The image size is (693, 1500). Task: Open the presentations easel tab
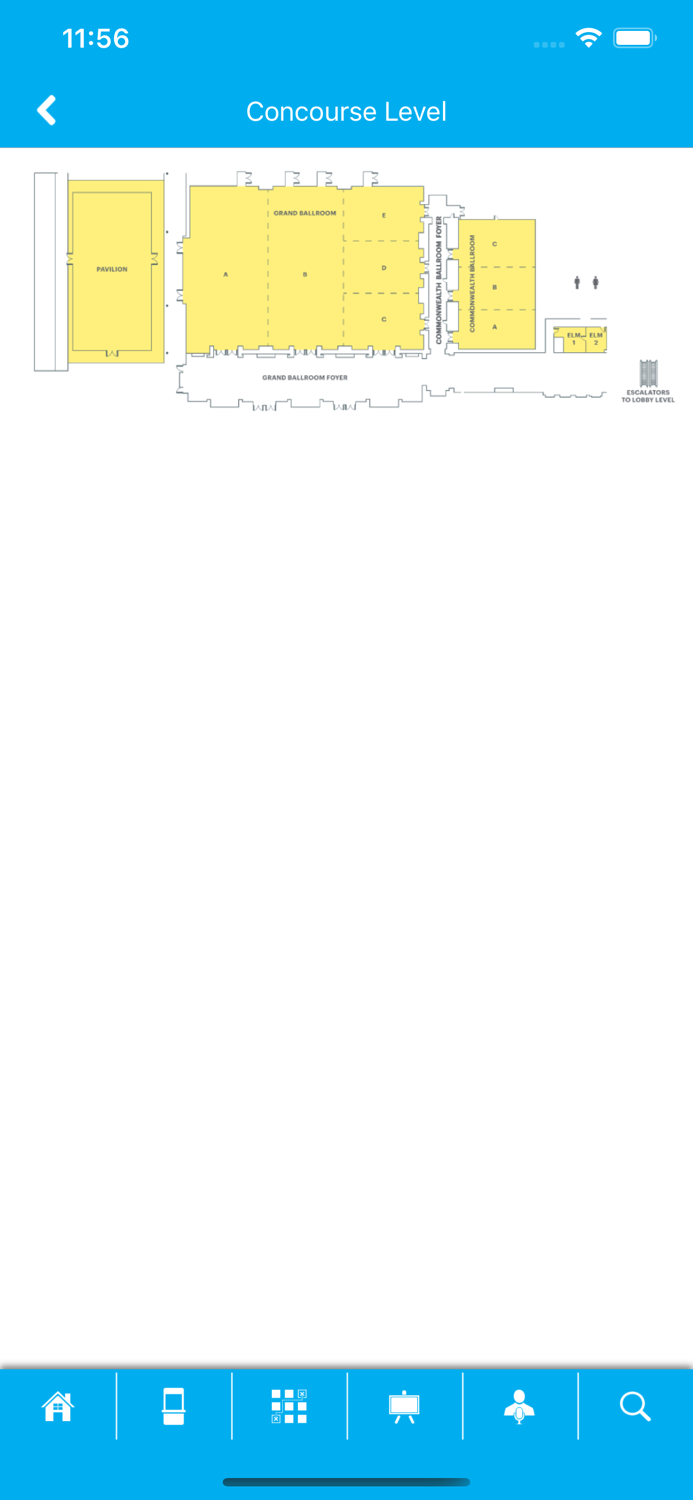pyautogui.click(x=404, y=1406)
